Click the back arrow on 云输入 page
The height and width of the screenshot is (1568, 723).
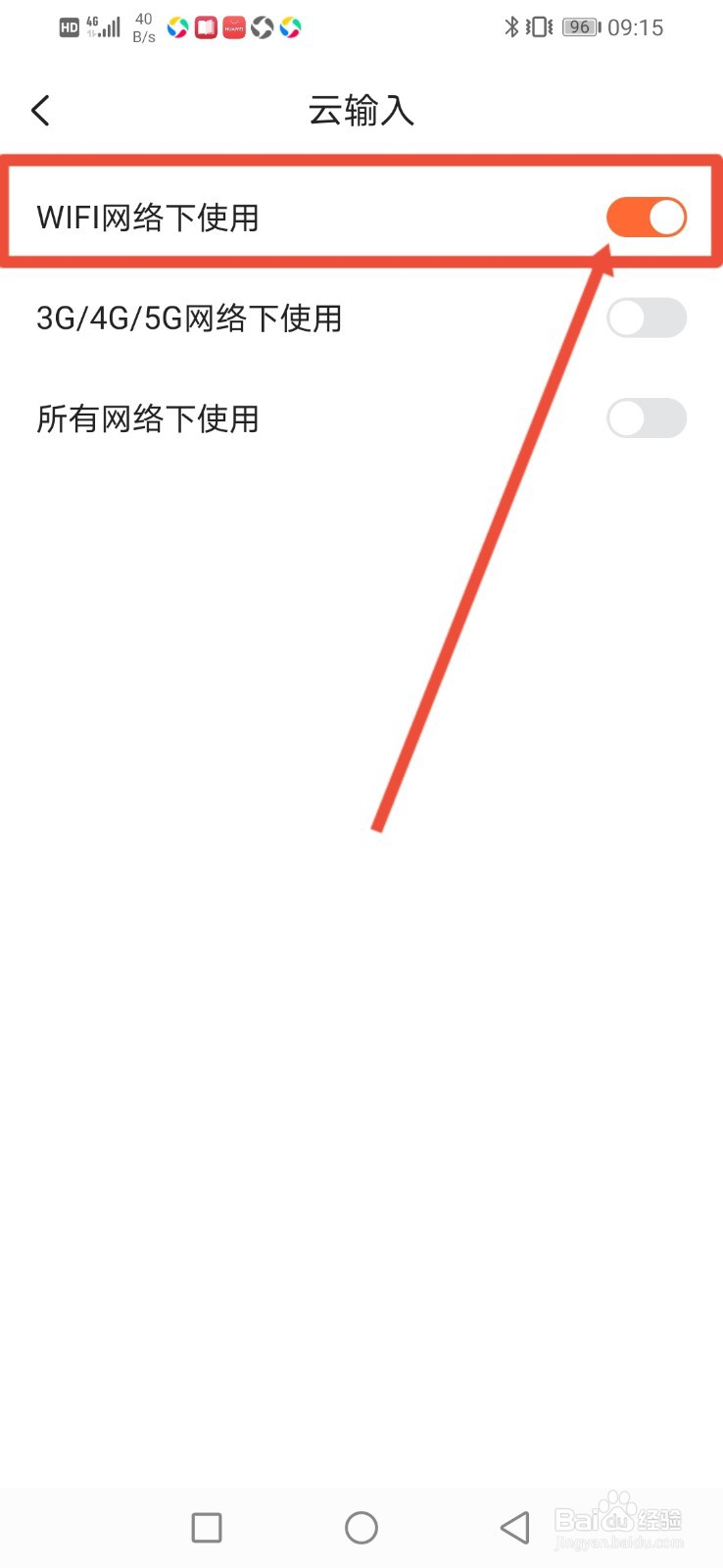[x=40, y=110]
